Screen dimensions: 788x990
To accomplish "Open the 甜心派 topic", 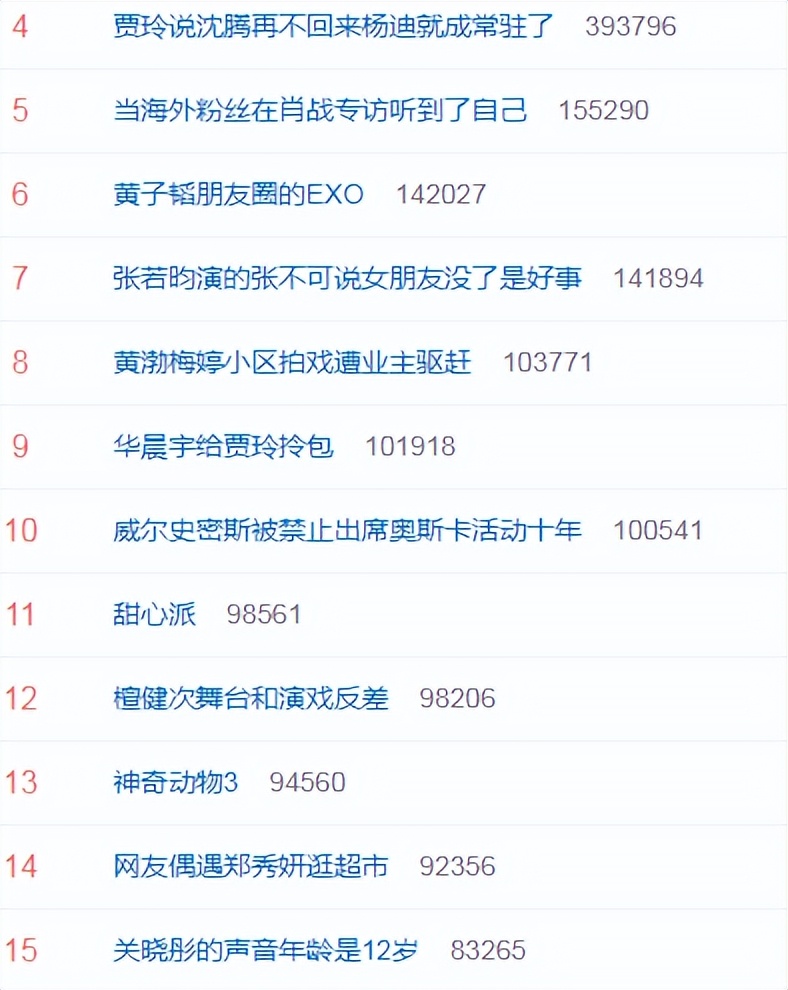I will pos(155,614).
